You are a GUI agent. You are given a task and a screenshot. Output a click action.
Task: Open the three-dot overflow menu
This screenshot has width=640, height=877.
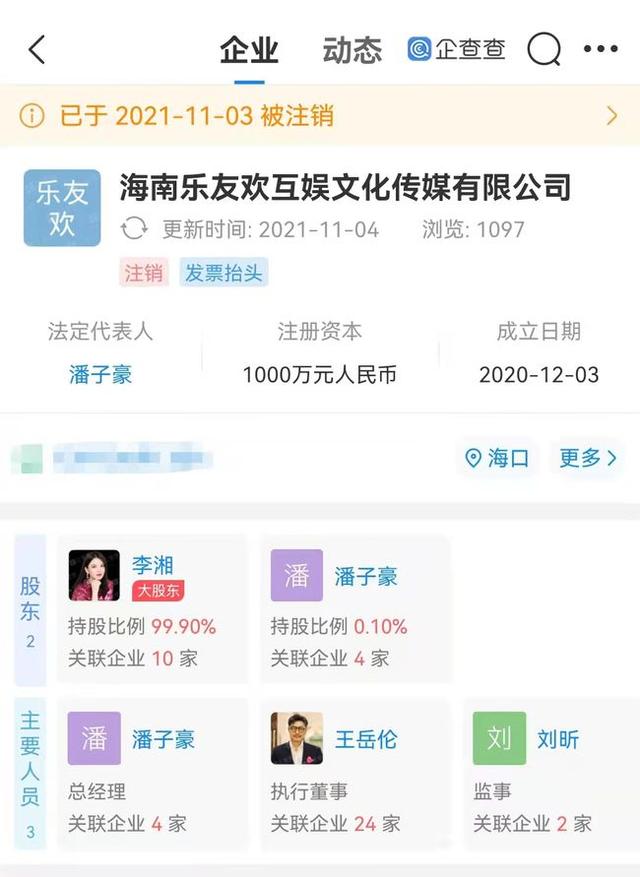tap(600, 49)
